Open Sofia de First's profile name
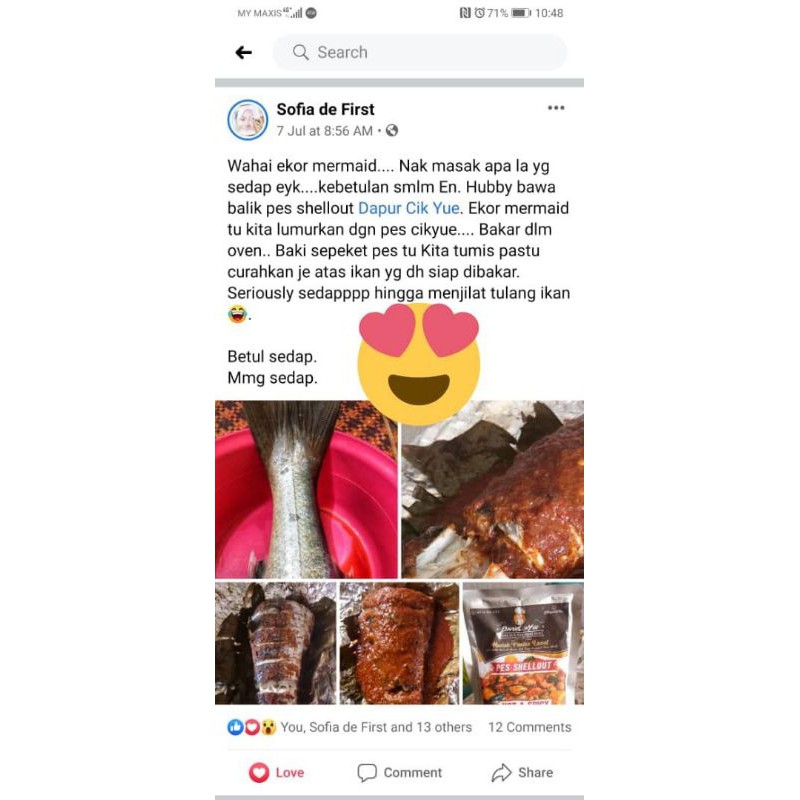 point(325,109)
